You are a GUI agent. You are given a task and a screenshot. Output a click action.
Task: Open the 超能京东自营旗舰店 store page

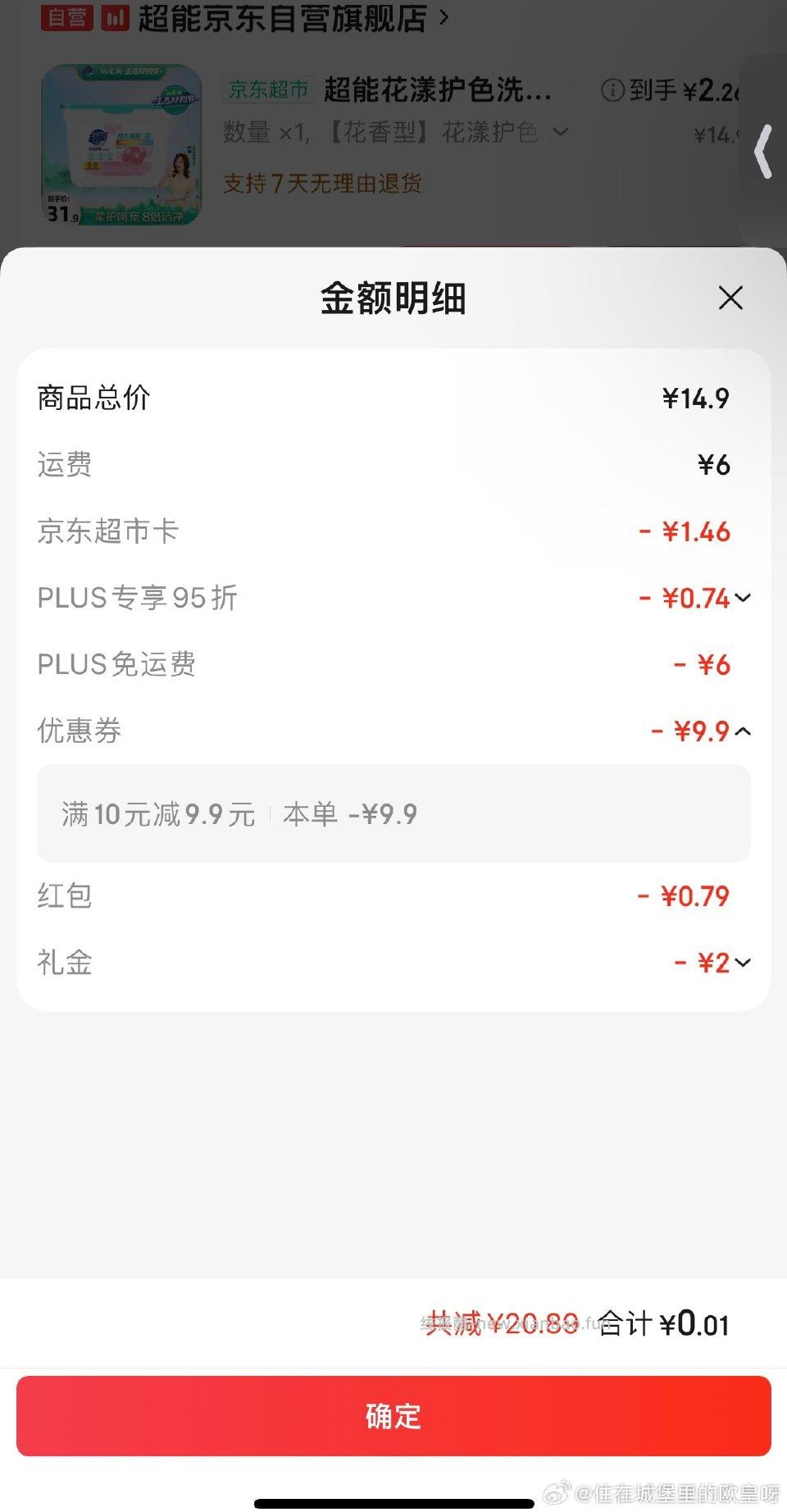(283, 20)
